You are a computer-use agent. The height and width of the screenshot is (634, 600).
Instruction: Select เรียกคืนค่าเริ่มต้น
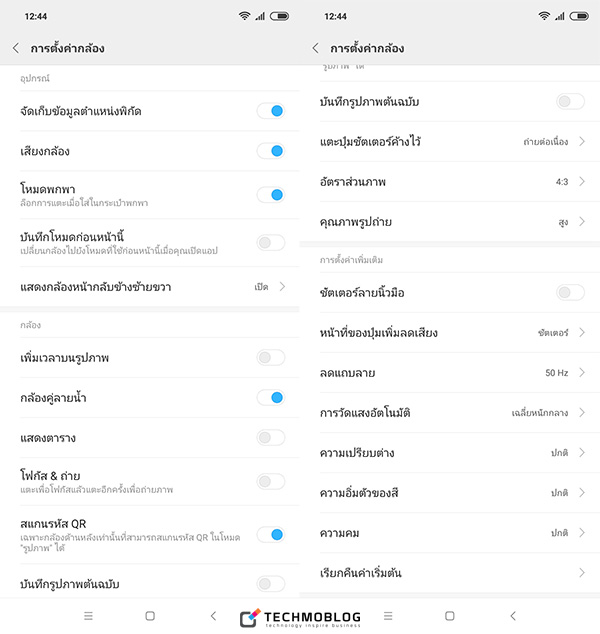(450, 572)
